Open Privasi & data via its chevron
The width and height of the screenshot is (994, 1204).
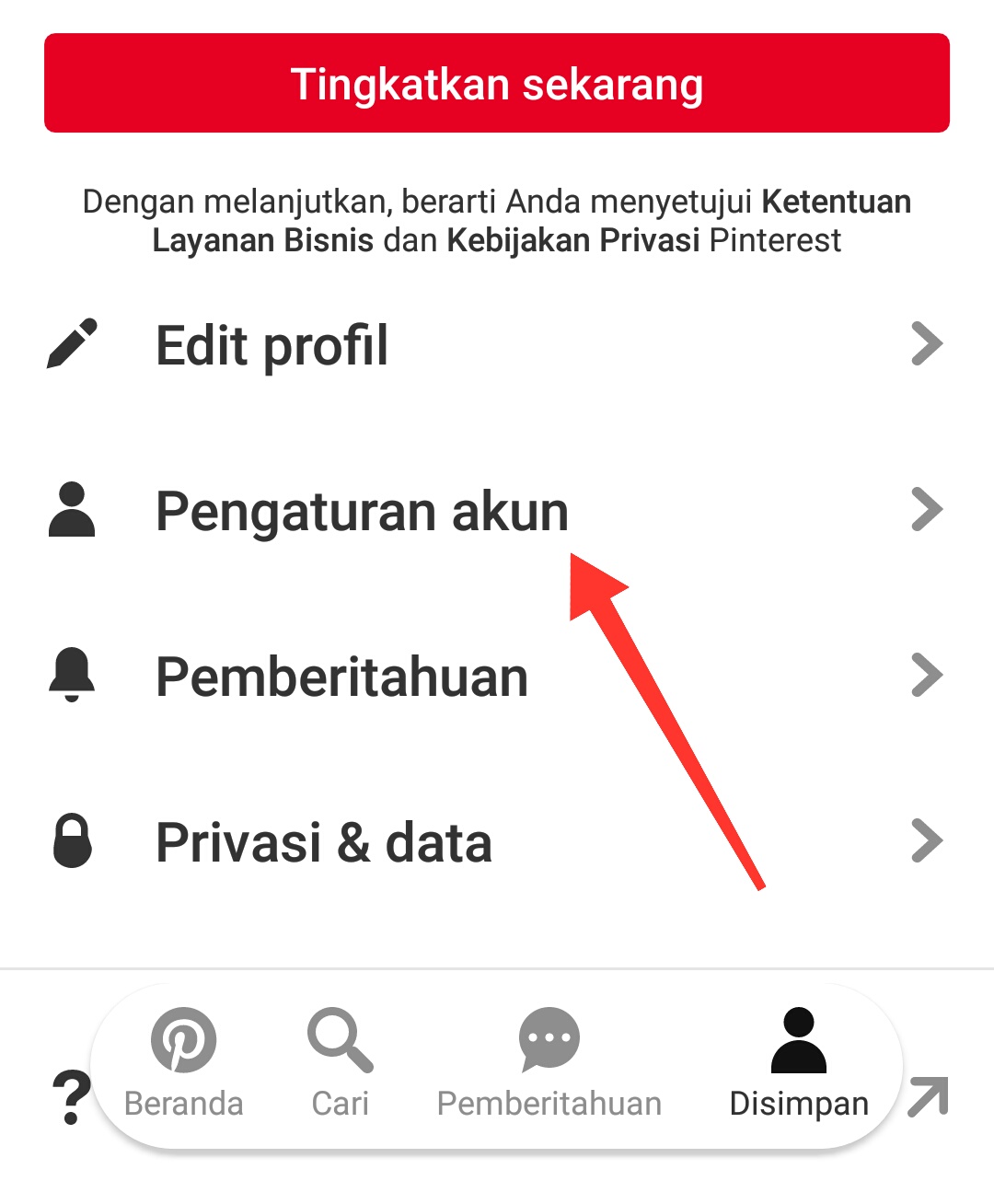click(x=928, y=840)
